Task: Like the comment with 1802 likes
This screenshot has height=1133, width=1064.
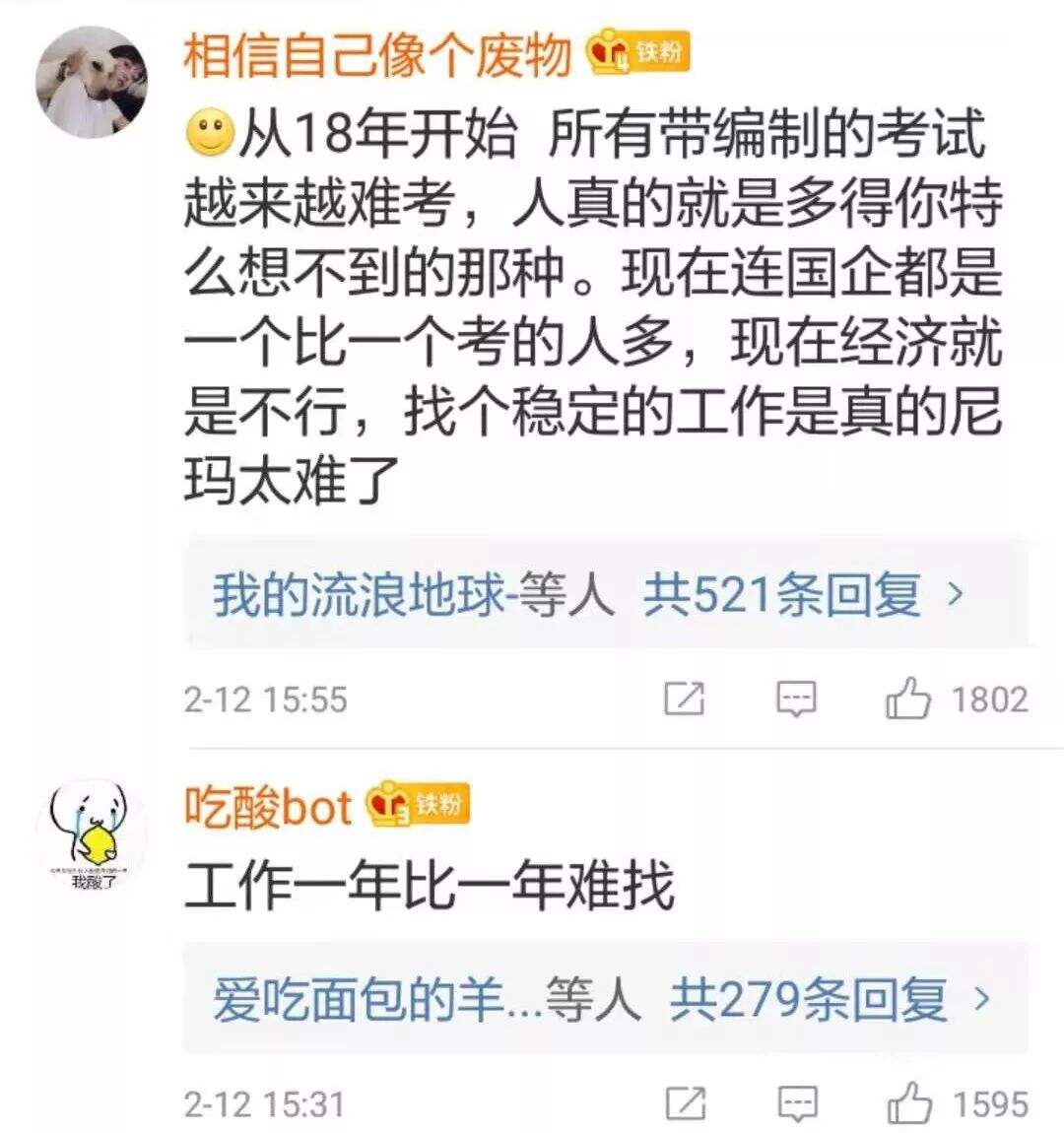Action: (x=907, y=699)
